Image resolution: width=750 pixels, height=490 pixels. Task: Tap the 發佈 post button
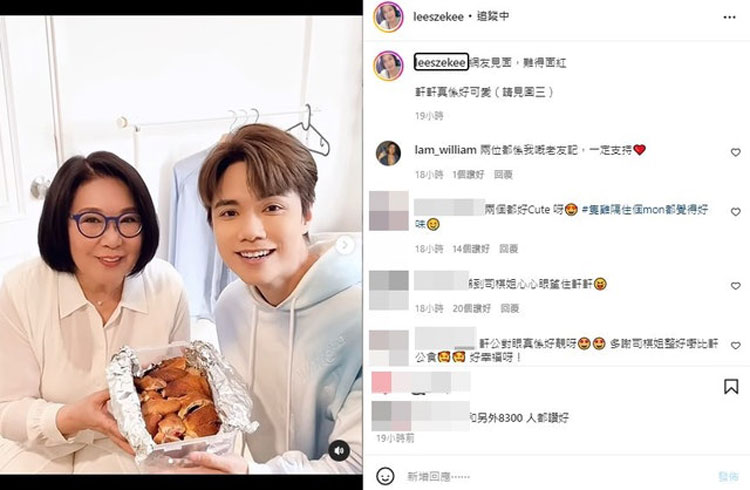point(728,475)
